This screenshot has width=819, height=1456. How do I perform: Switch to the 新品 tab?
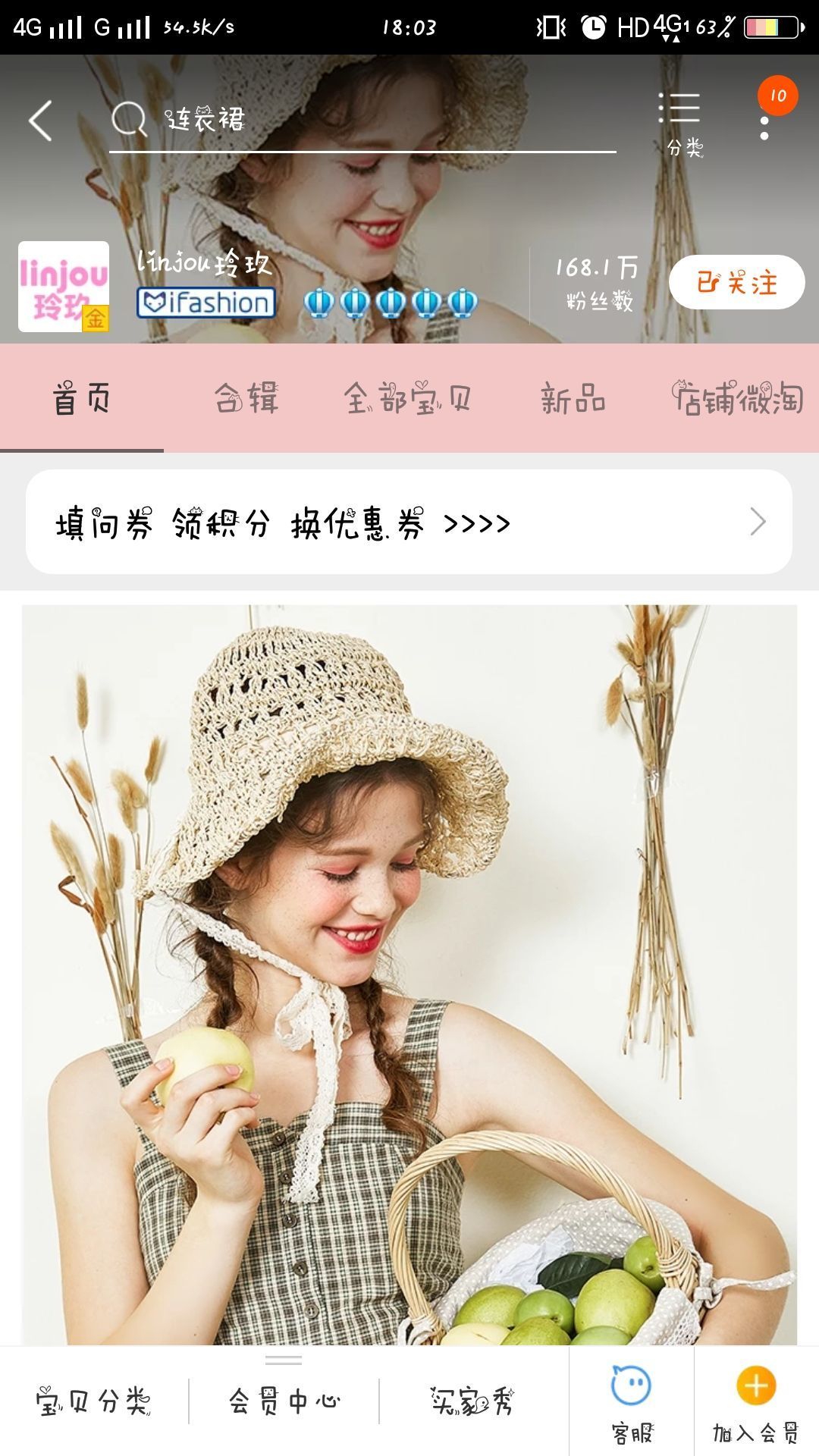[x=573, y=399]
